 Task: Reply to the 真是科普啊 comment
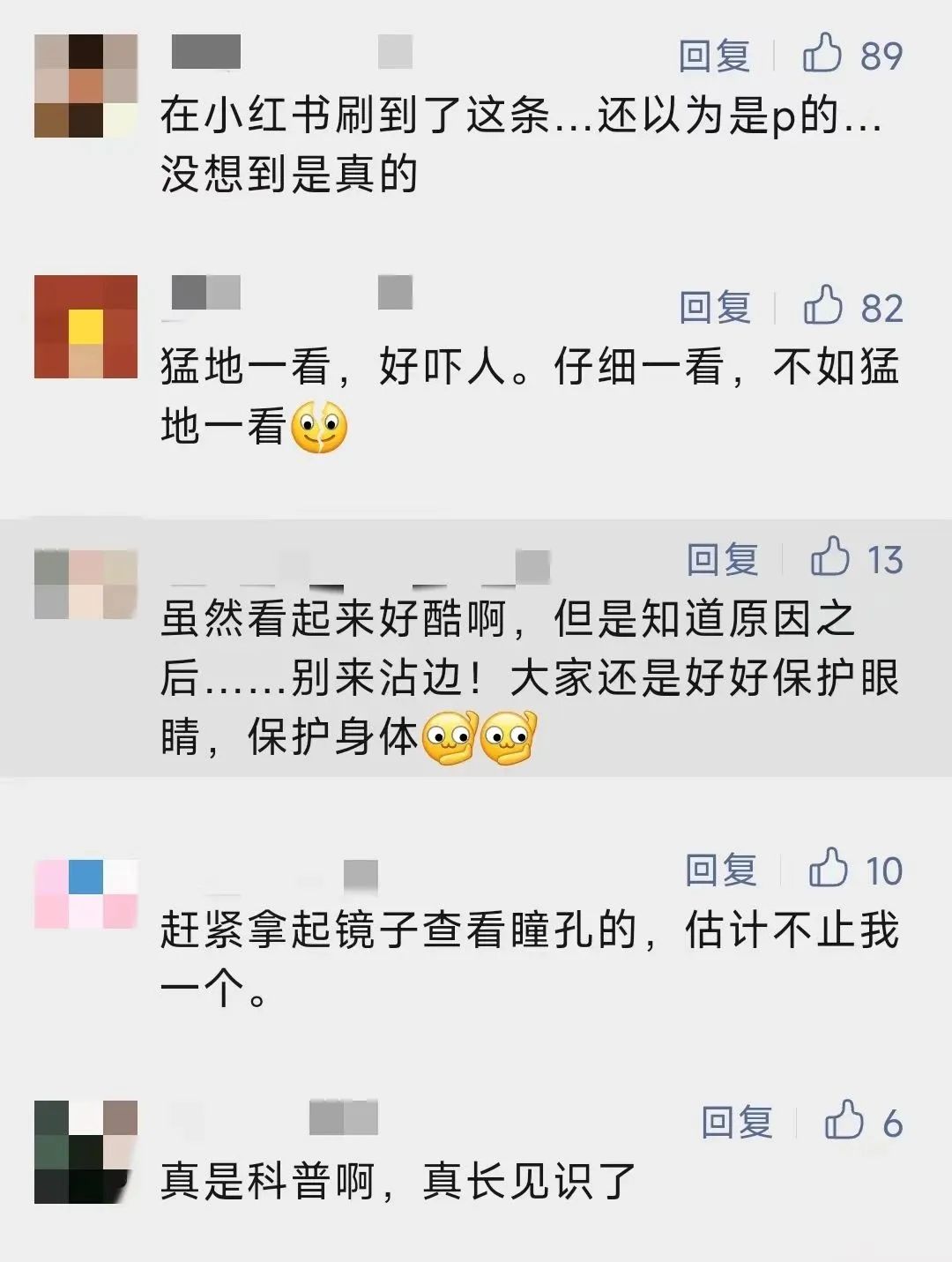point(737,1123)
